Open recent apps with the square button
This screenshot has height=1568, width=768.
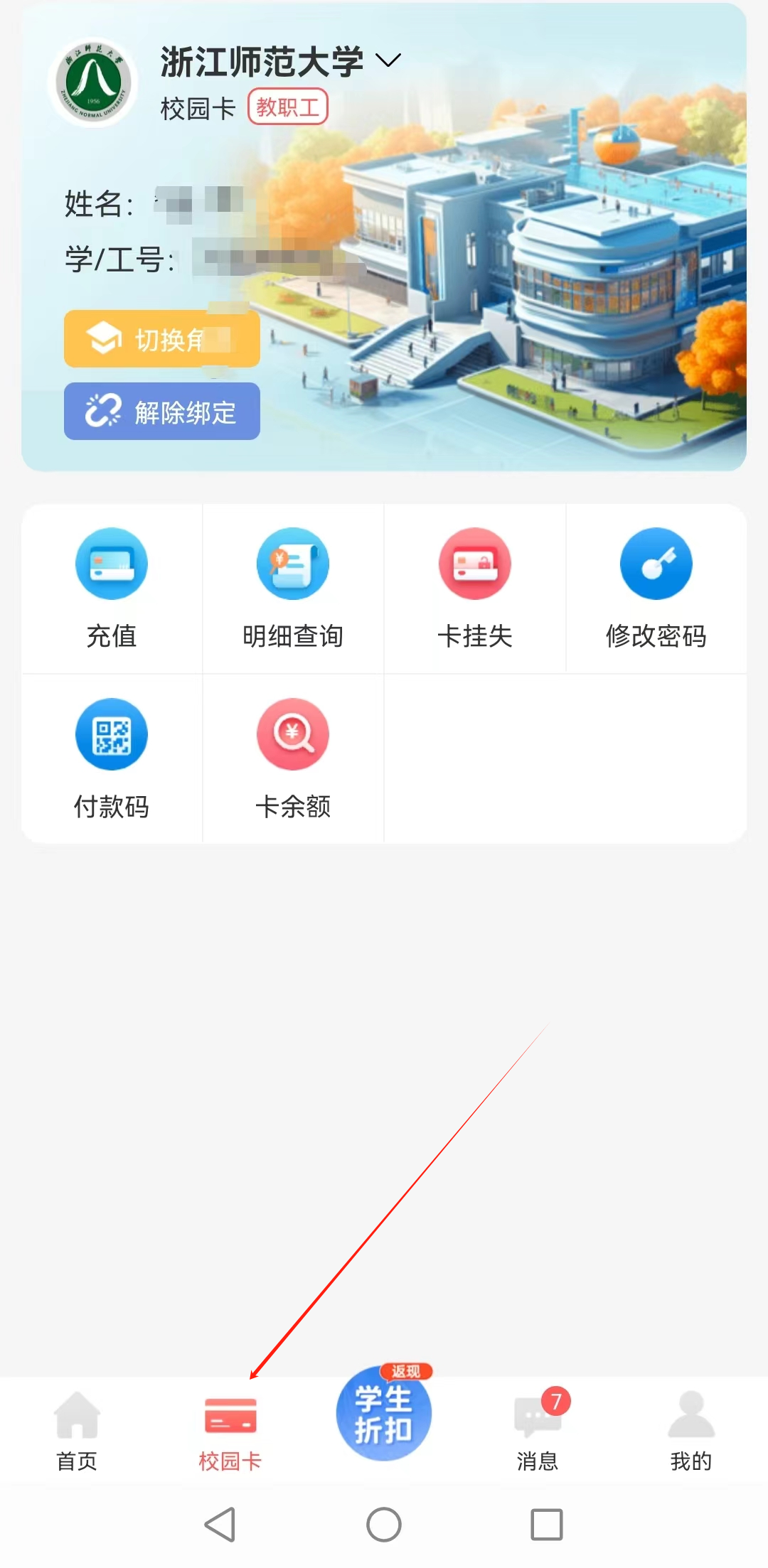(547, 1525)
